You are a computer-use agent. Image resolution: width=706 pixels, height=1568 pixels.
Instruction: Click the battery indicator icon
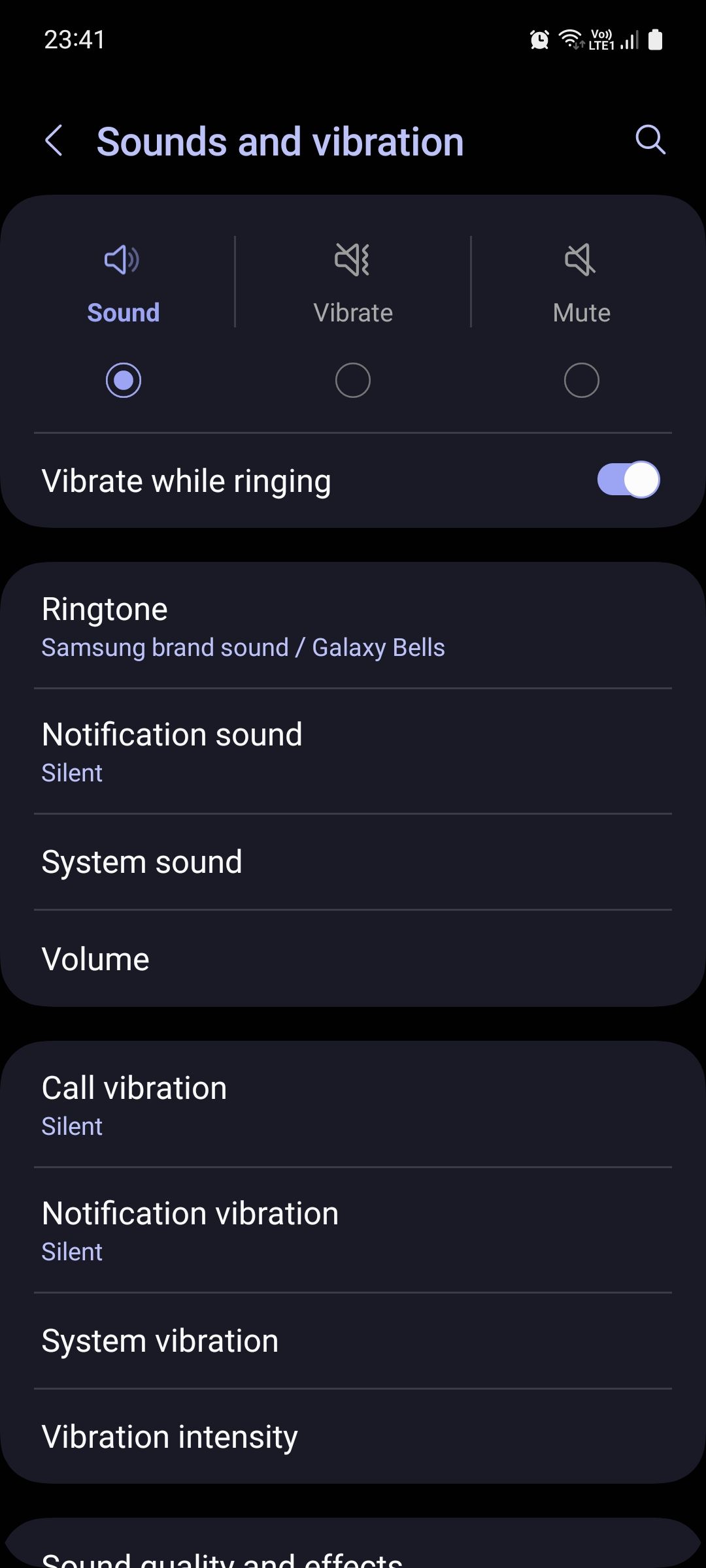(656, 40)
